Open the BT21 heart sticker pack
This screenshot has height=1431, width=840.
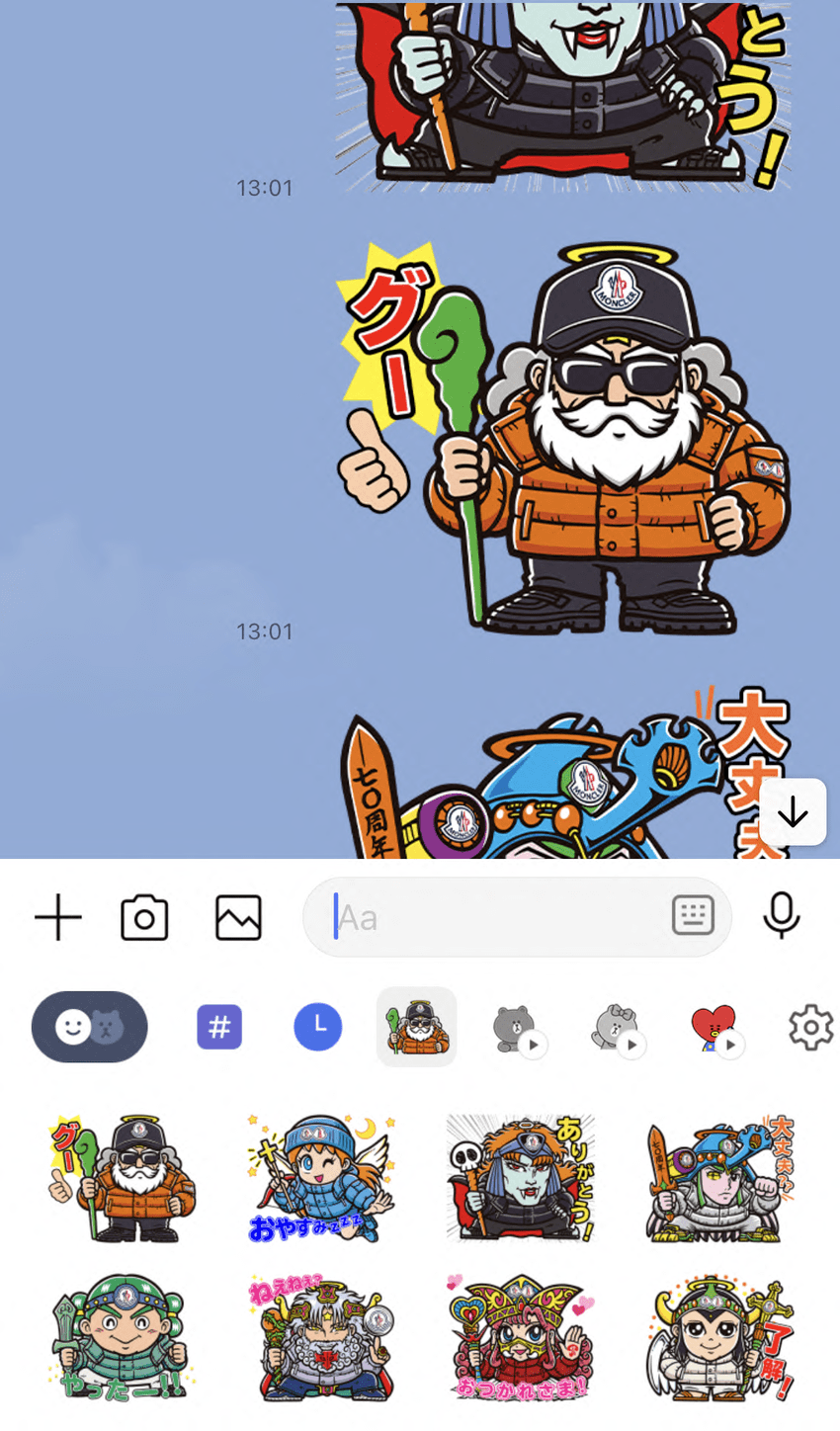click(x=713, y=1027)
